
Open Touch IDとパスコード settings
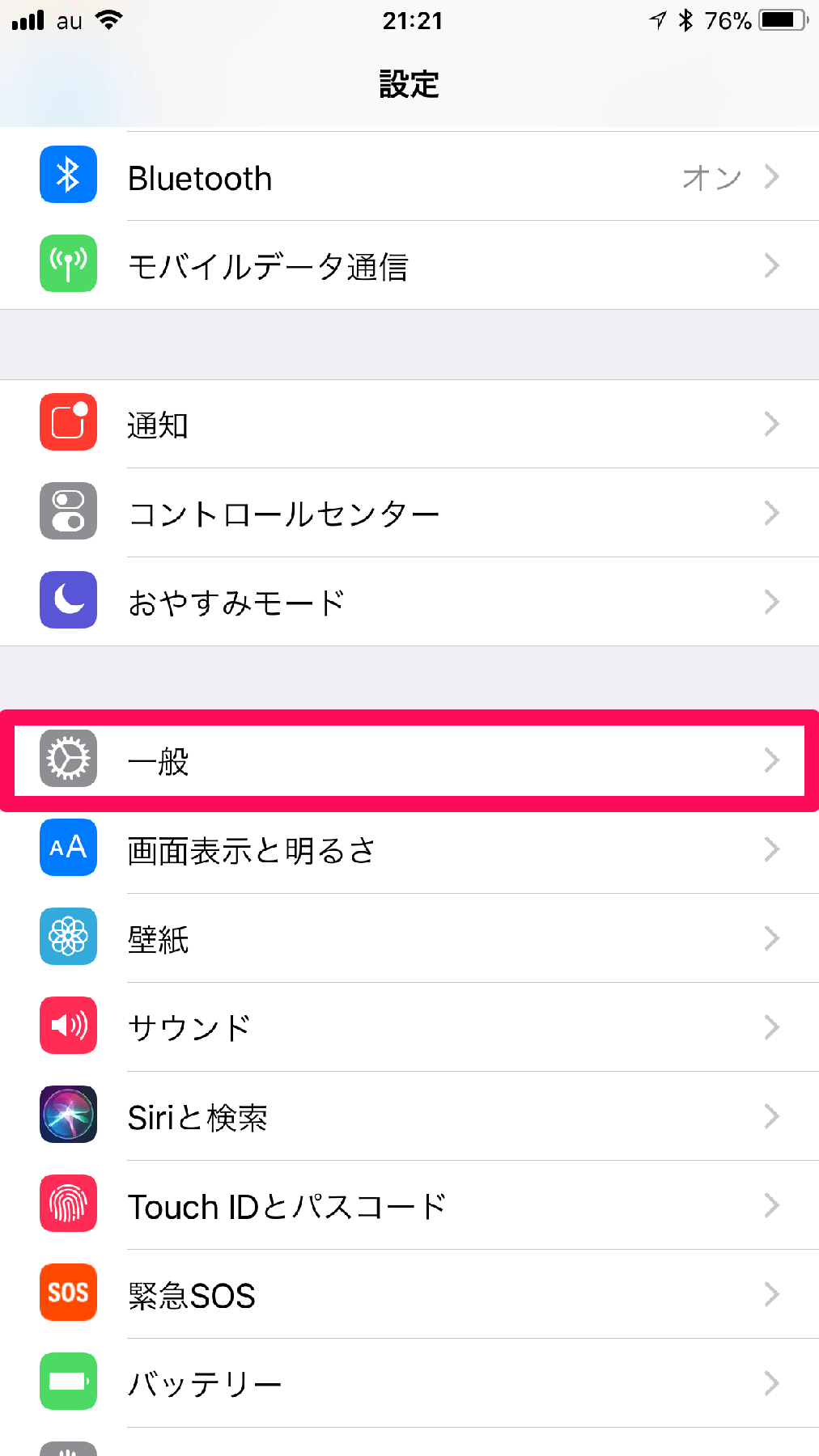405,1205
